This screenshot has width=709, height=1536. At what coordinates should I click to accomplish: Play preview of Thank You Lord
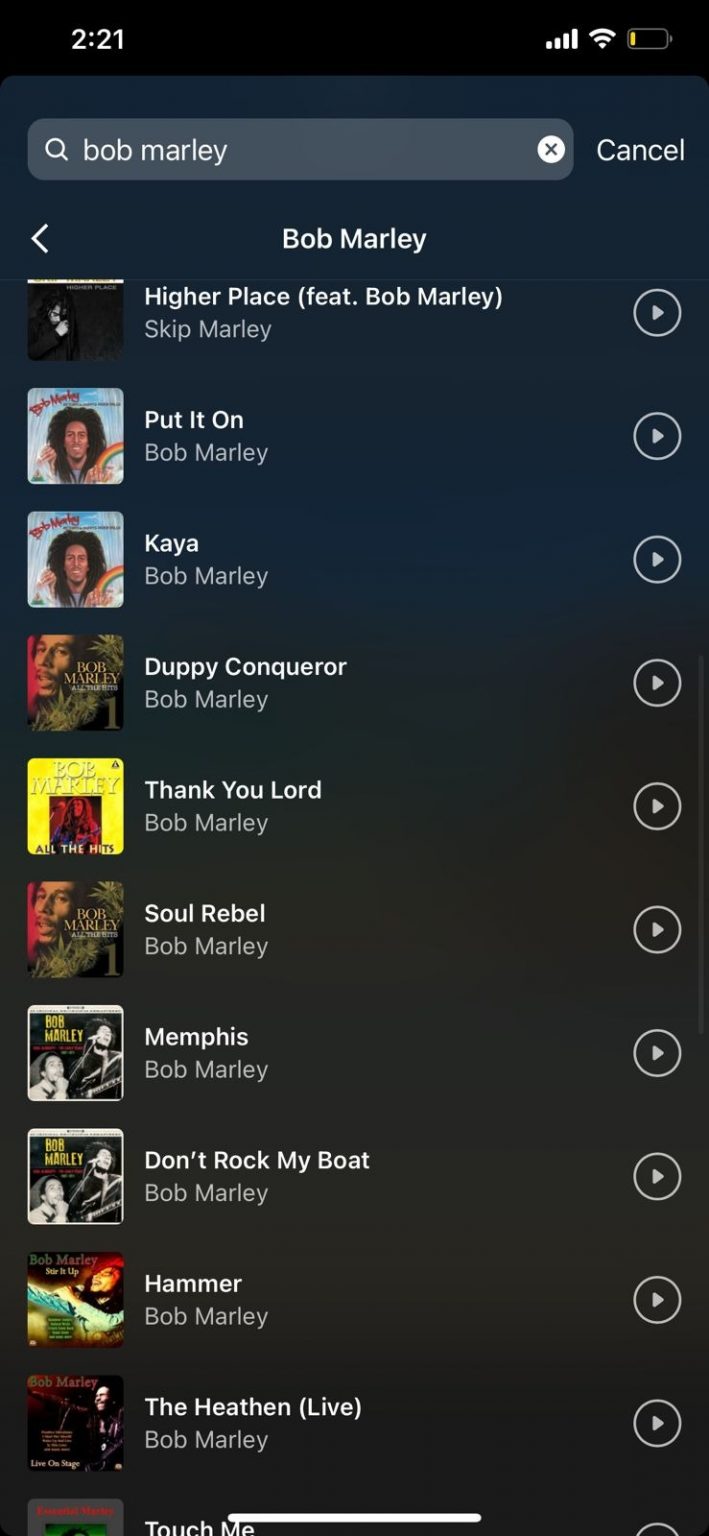click(x=657, y=806)
